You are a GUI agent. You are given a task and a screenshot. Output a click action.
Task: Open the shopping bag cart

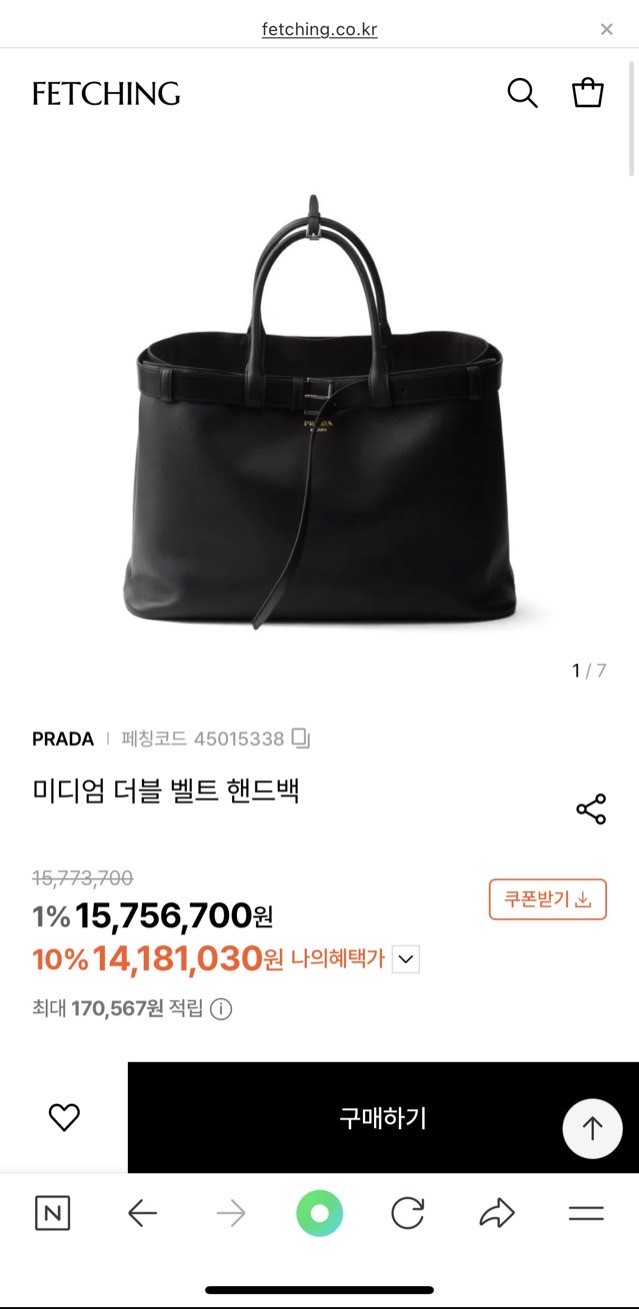click(x=588, y=93)
